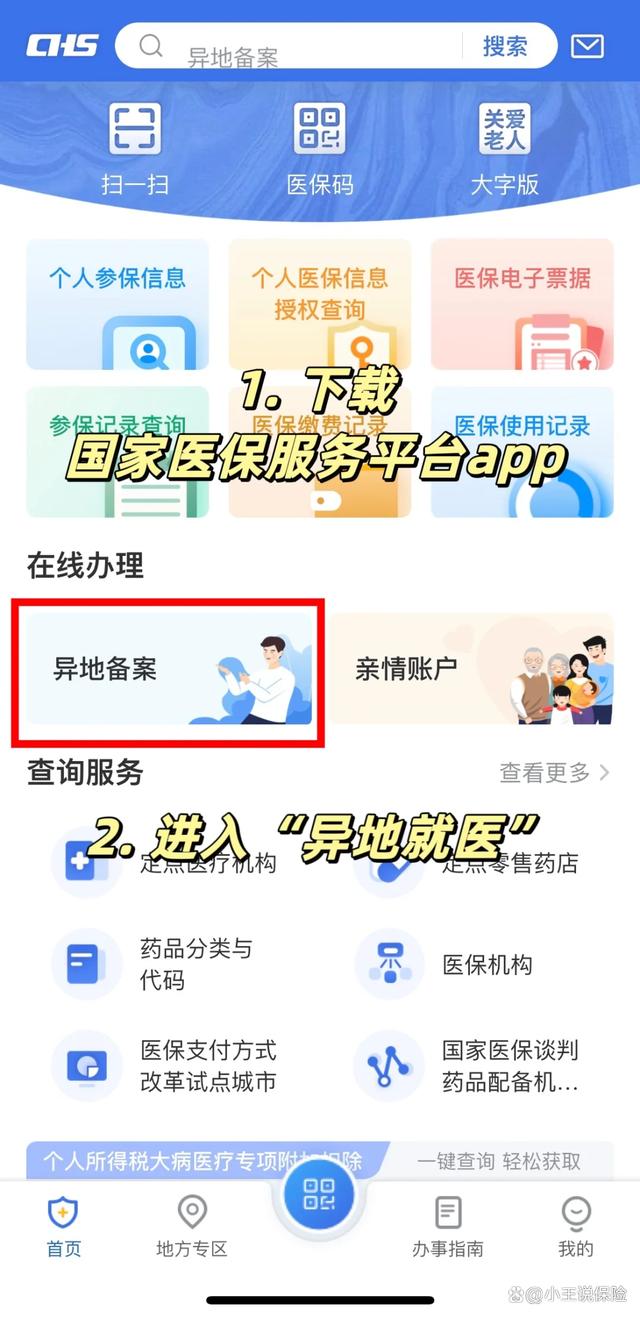Open the 医保电子票据 card
The height and width of the screenshot is (1317, 640).
pyautogui.click(x=522, y=304)
